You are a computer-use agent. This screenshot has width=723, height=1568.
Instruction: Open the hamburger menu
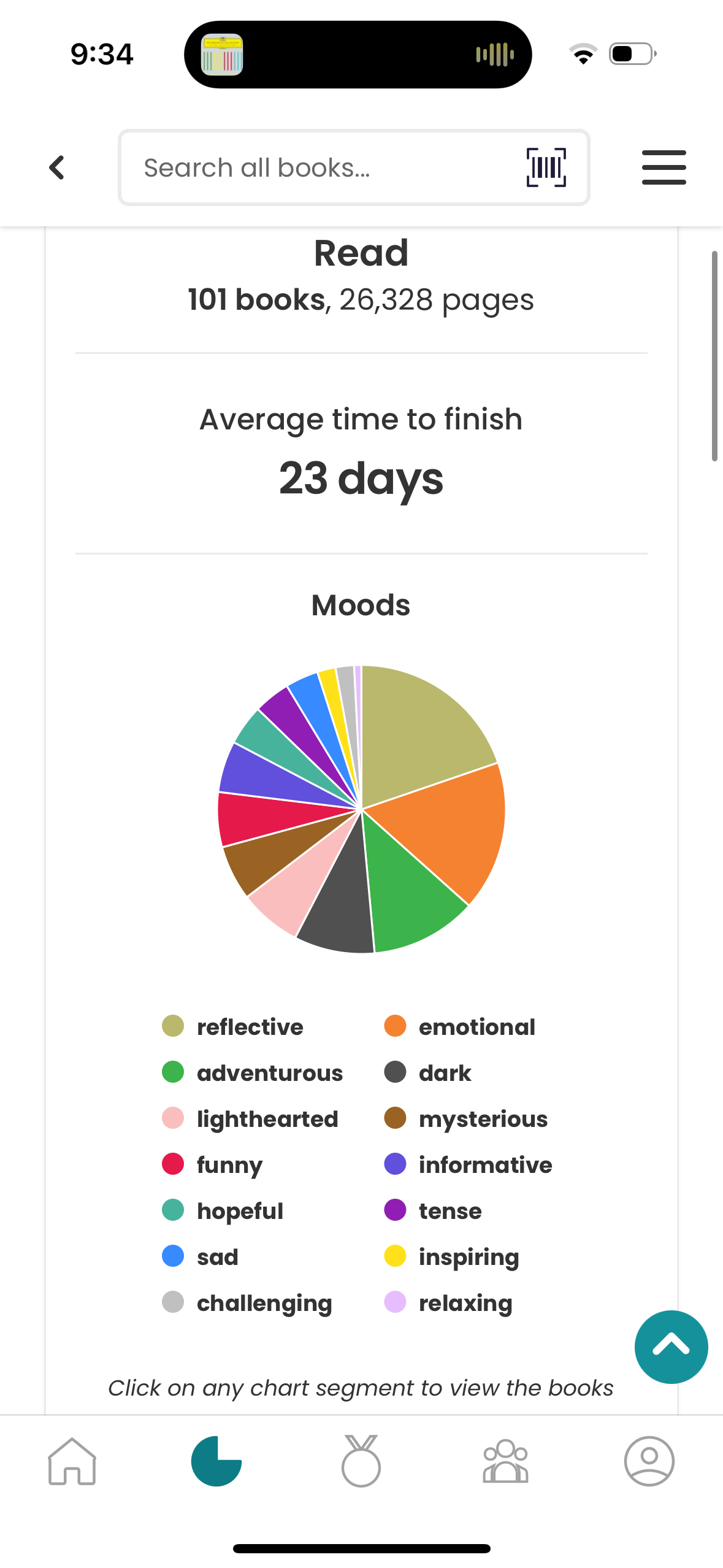(x=664, y=167)
